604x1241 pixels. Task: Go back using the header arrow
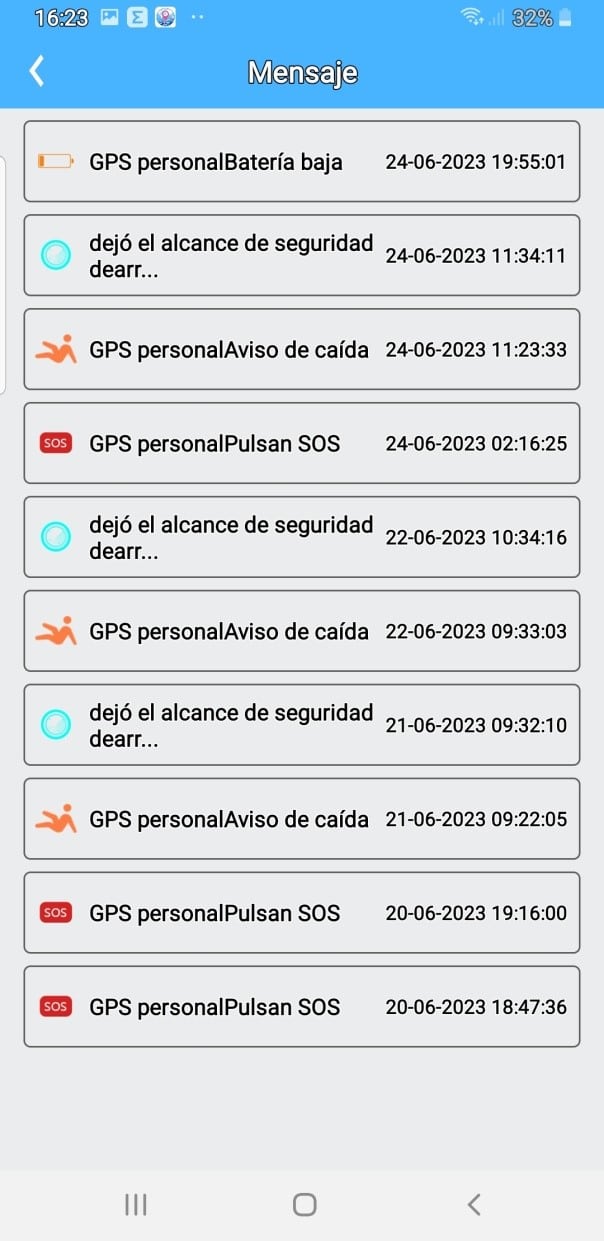tap(37, 71)
